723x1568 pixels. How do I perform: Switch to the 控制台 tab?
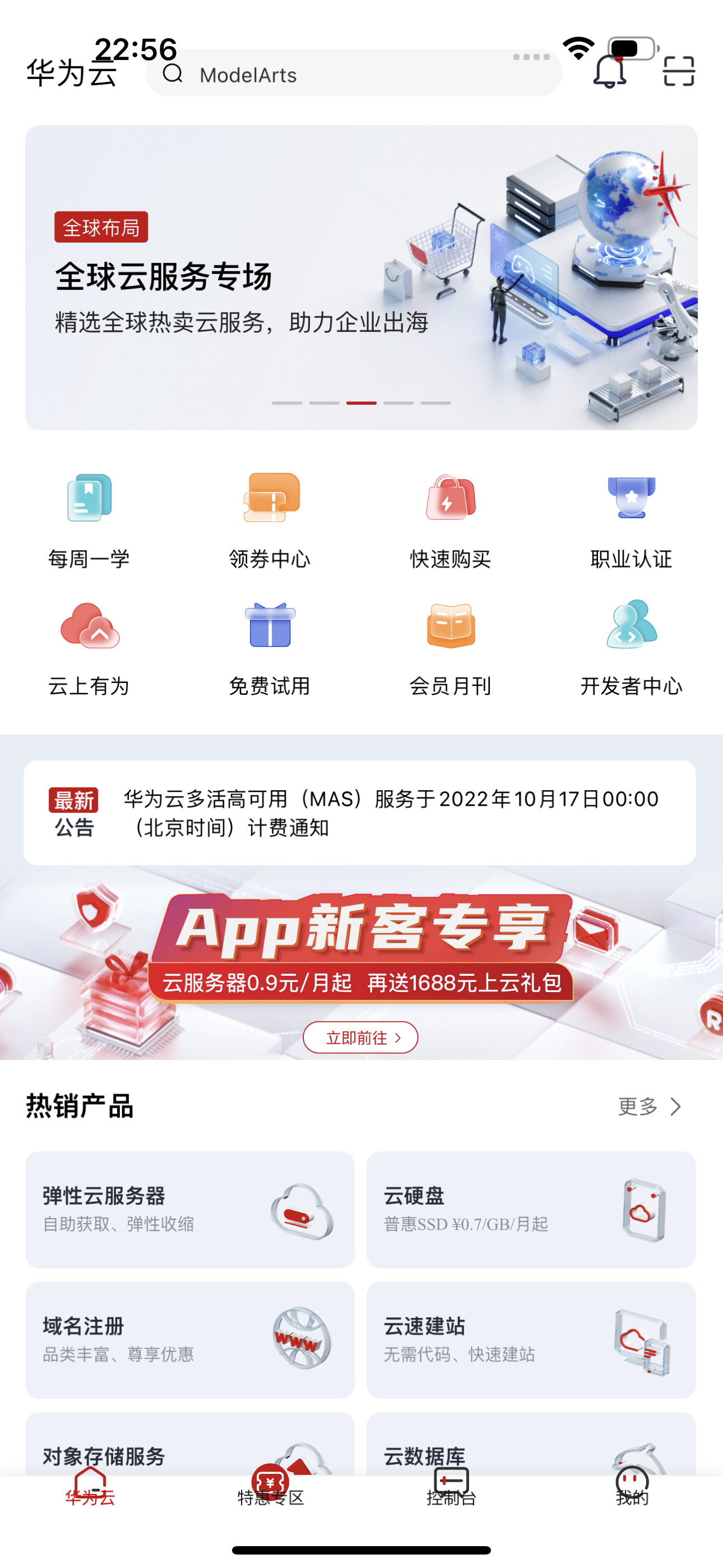click(x=451, y=1489)
